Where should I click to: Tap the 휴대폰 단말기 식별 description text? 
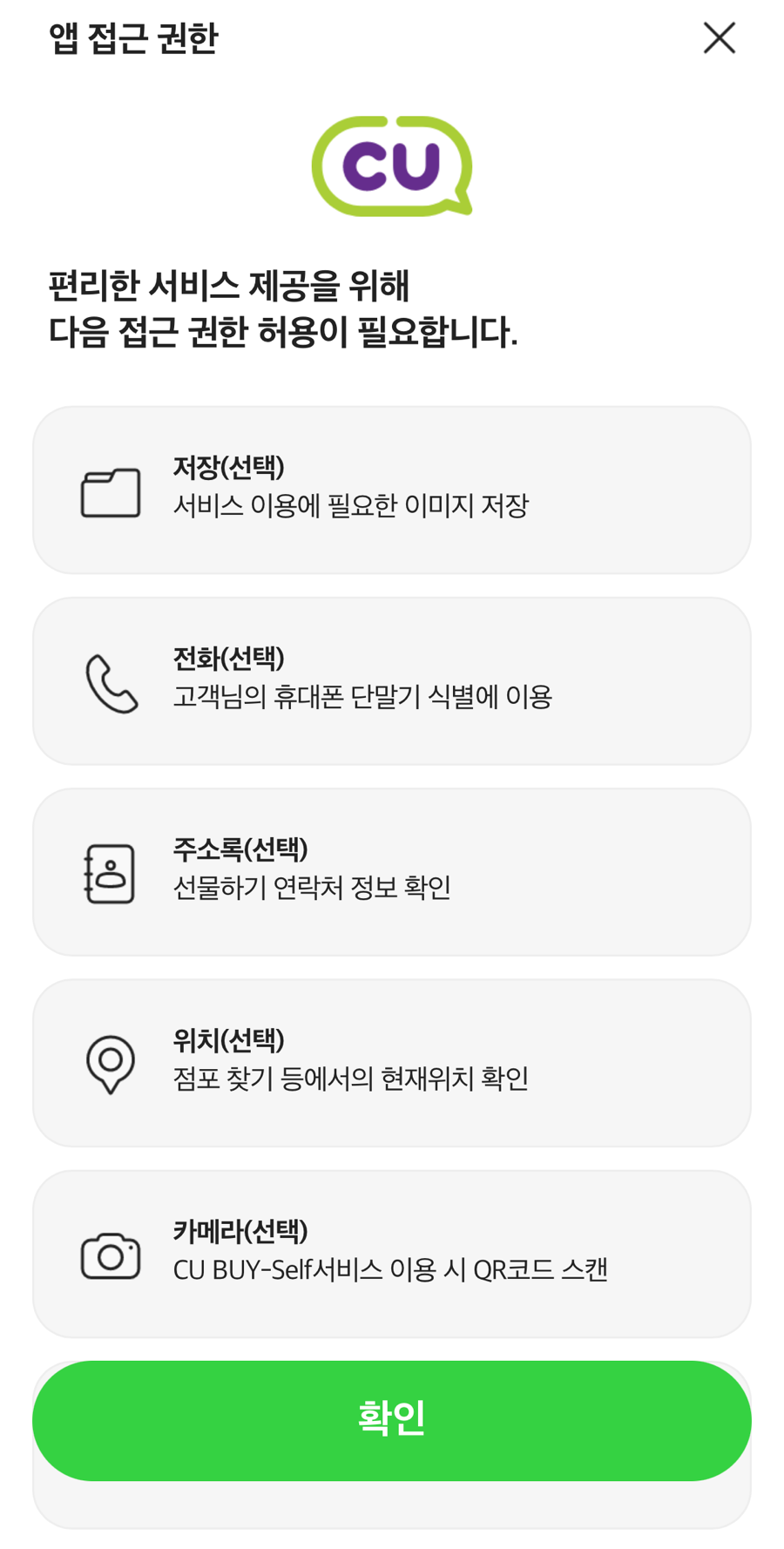coord(368,695)
